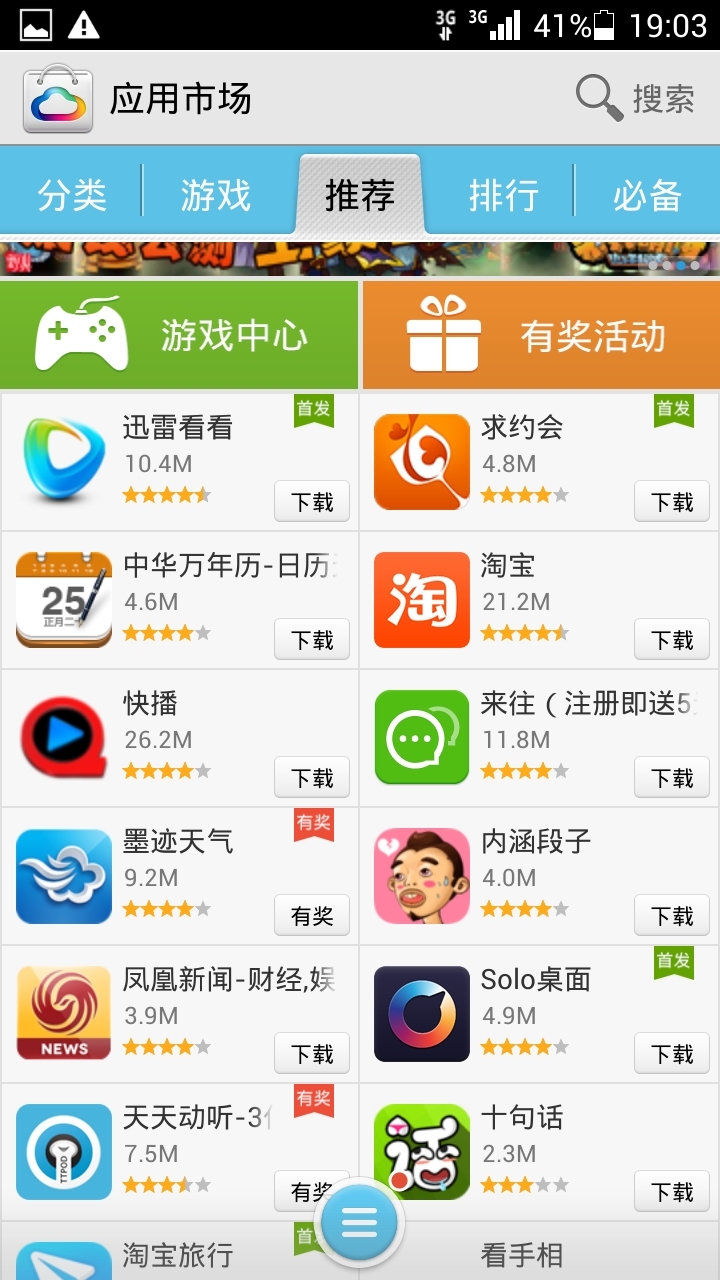The width and height of the screenshot is (720, 1280).
Task: Open the 游戏中心 game center
Action: point(179,336)
